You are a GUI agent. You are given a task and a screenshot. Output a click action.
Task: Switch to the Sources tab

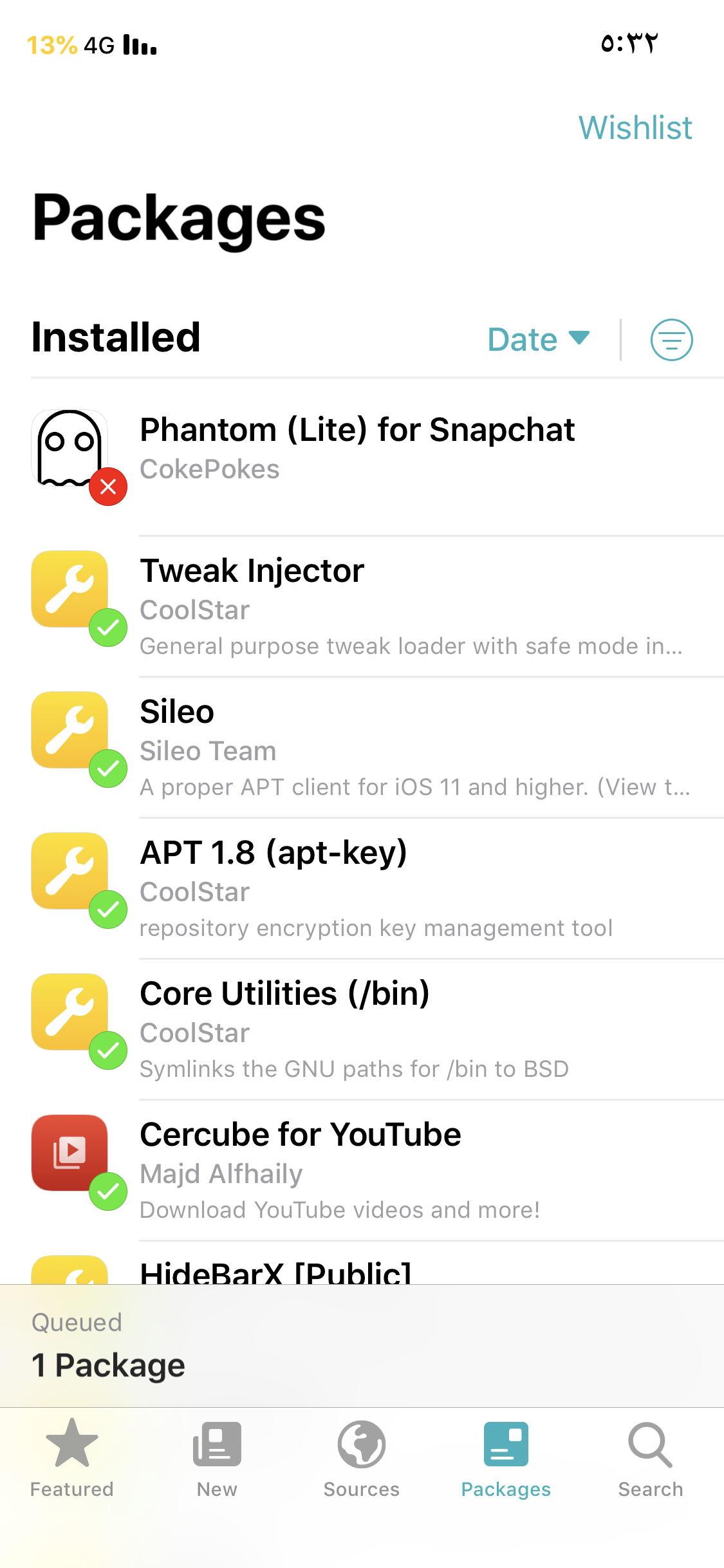pos(362,1459)
